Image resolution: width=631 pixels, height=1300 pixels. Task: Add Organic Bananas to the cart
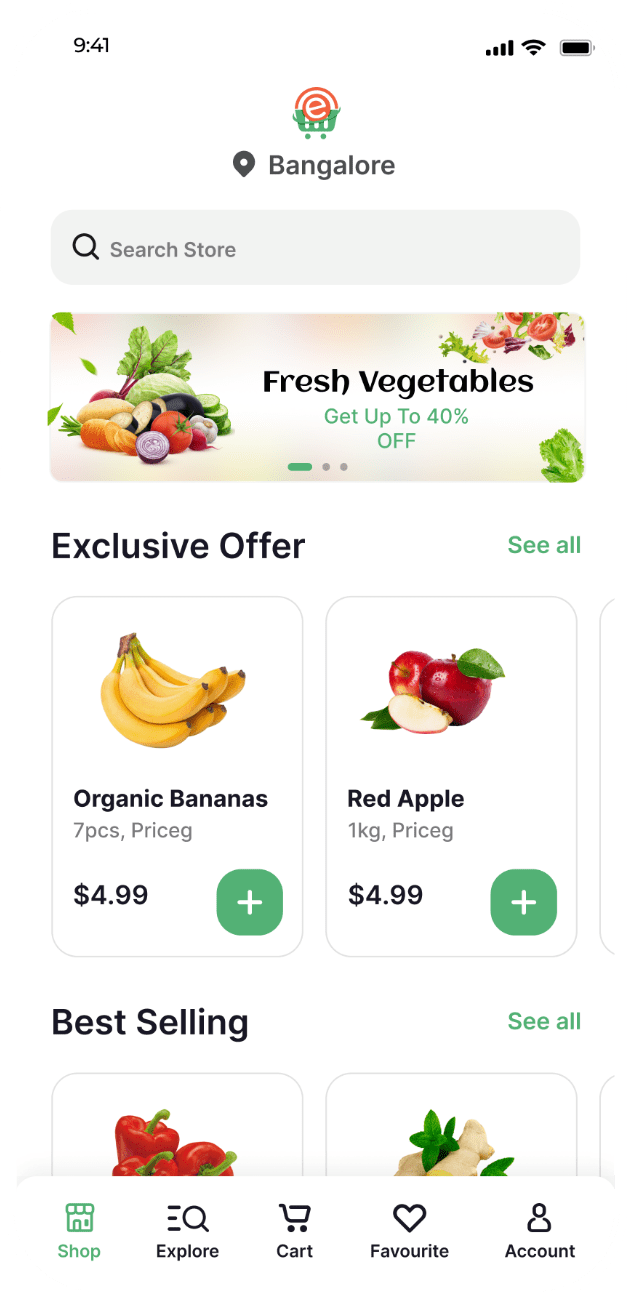pyautogui.click(x=250, y=902)
